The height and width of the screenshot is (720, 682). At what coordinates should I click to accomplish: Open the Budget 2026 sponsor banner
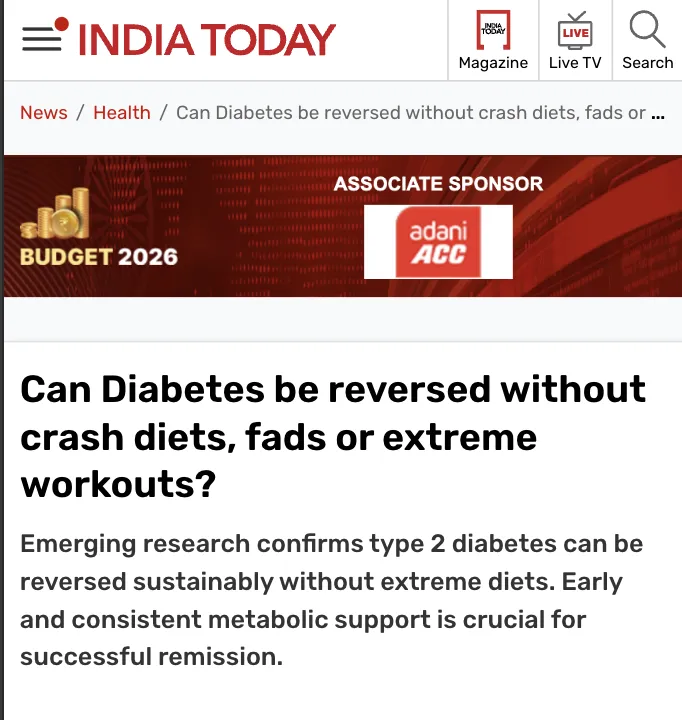tap(341, 226)
